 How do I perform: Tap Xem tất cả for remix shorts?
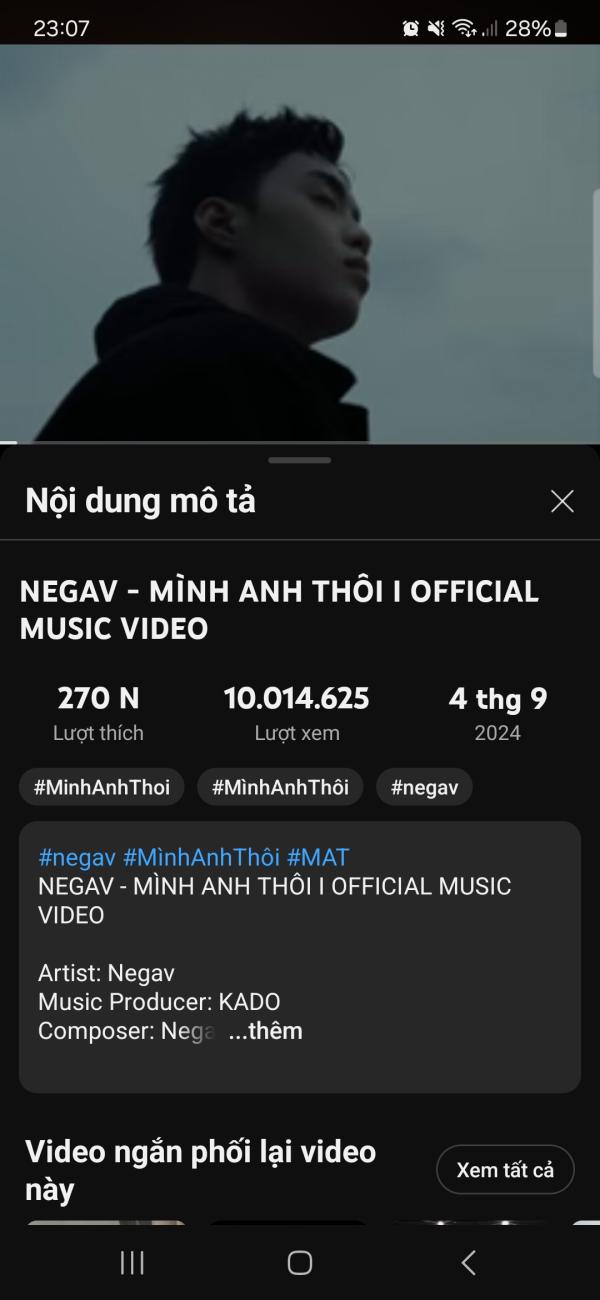point(505,1169)
